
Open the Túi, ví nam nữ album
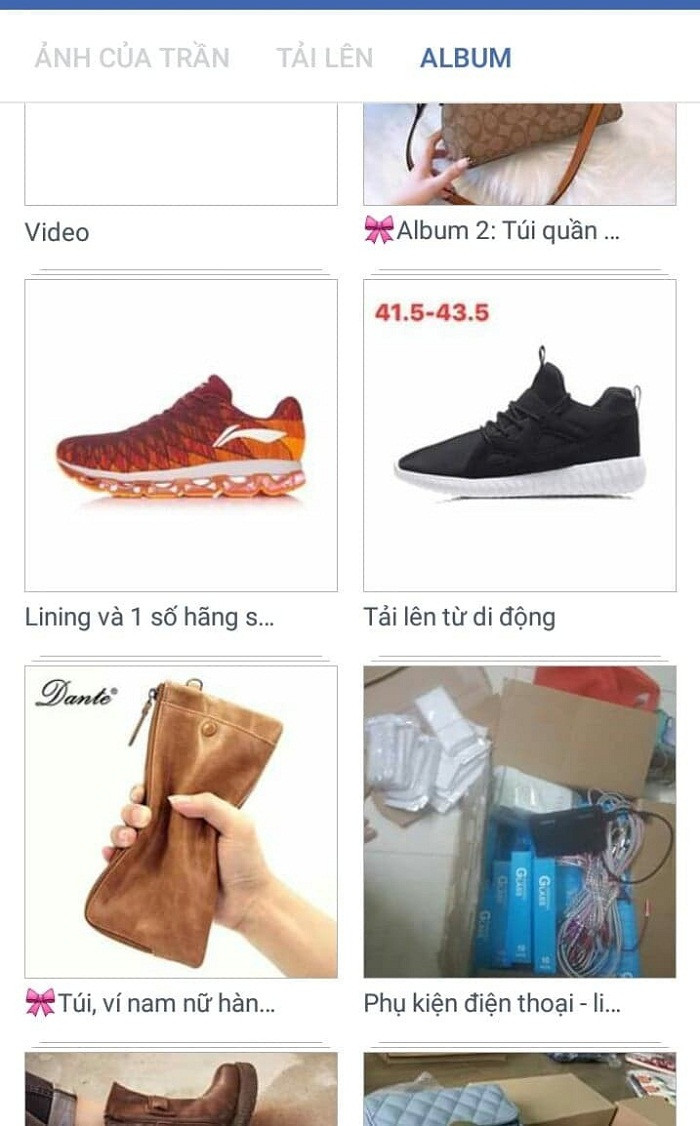click(181, 822)
